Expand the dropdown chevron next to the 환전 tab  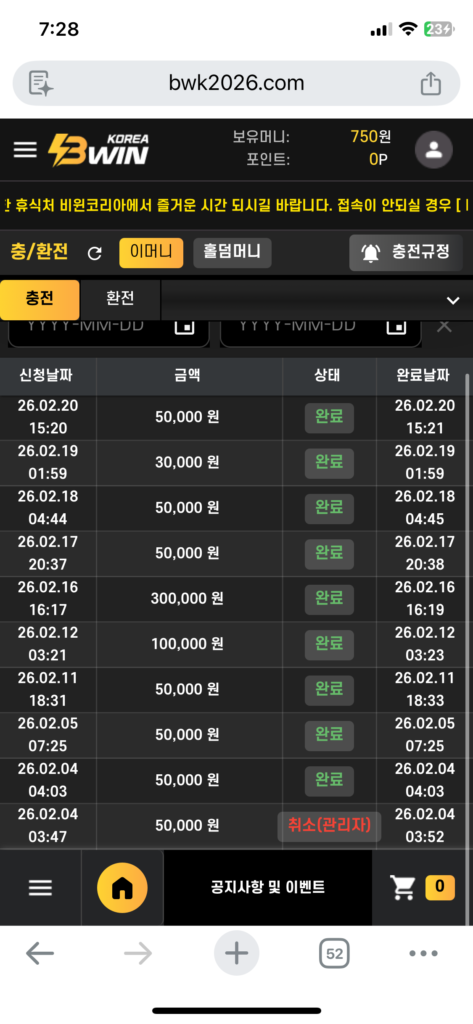[x=452, y=300]
